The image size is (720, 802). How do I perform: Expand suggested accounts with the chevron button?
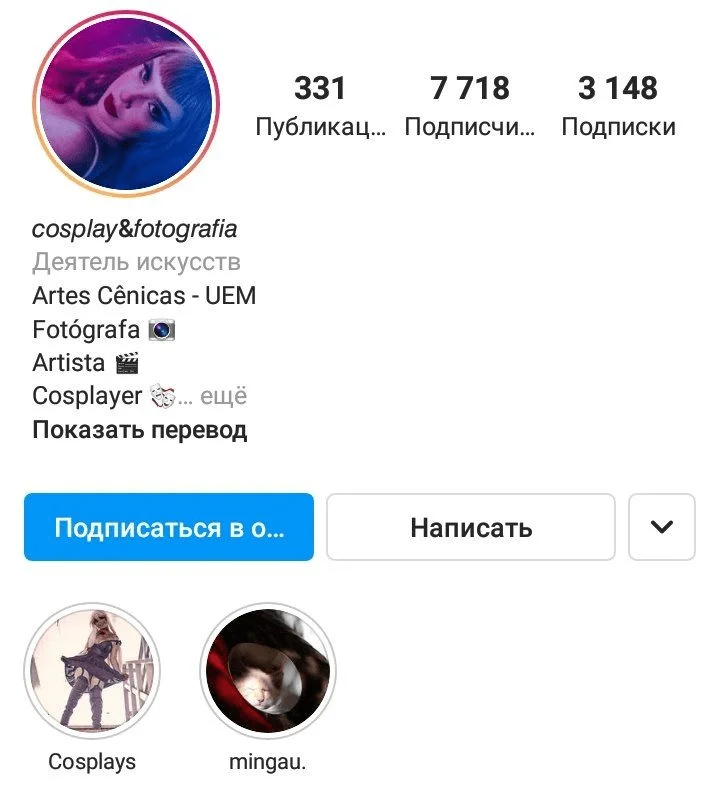click(x=661, y=527)
